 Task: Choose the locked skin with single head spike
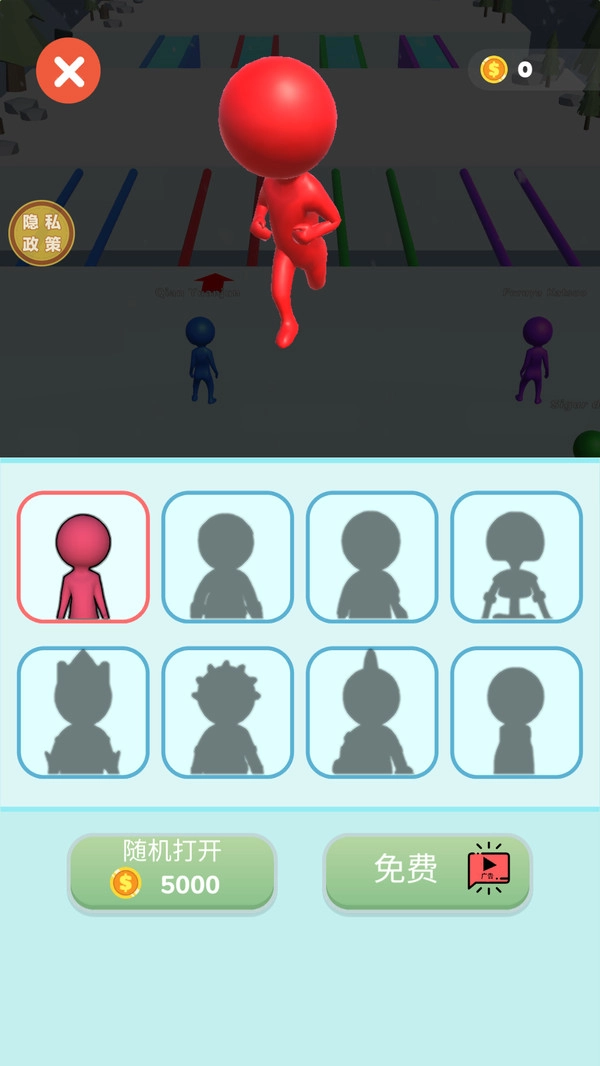click(372, 712)
